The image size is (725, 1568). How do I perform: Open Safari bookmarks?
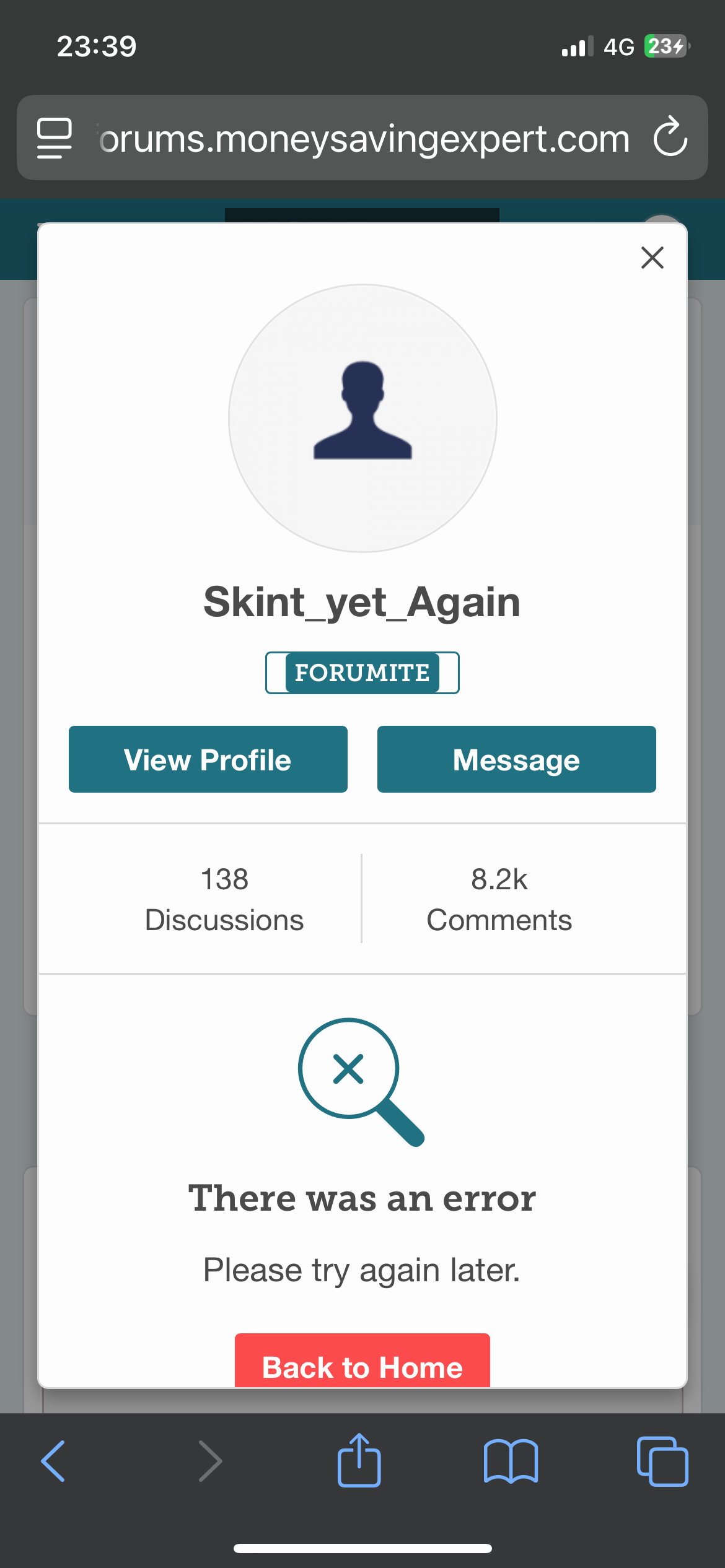pos(511,1461)
